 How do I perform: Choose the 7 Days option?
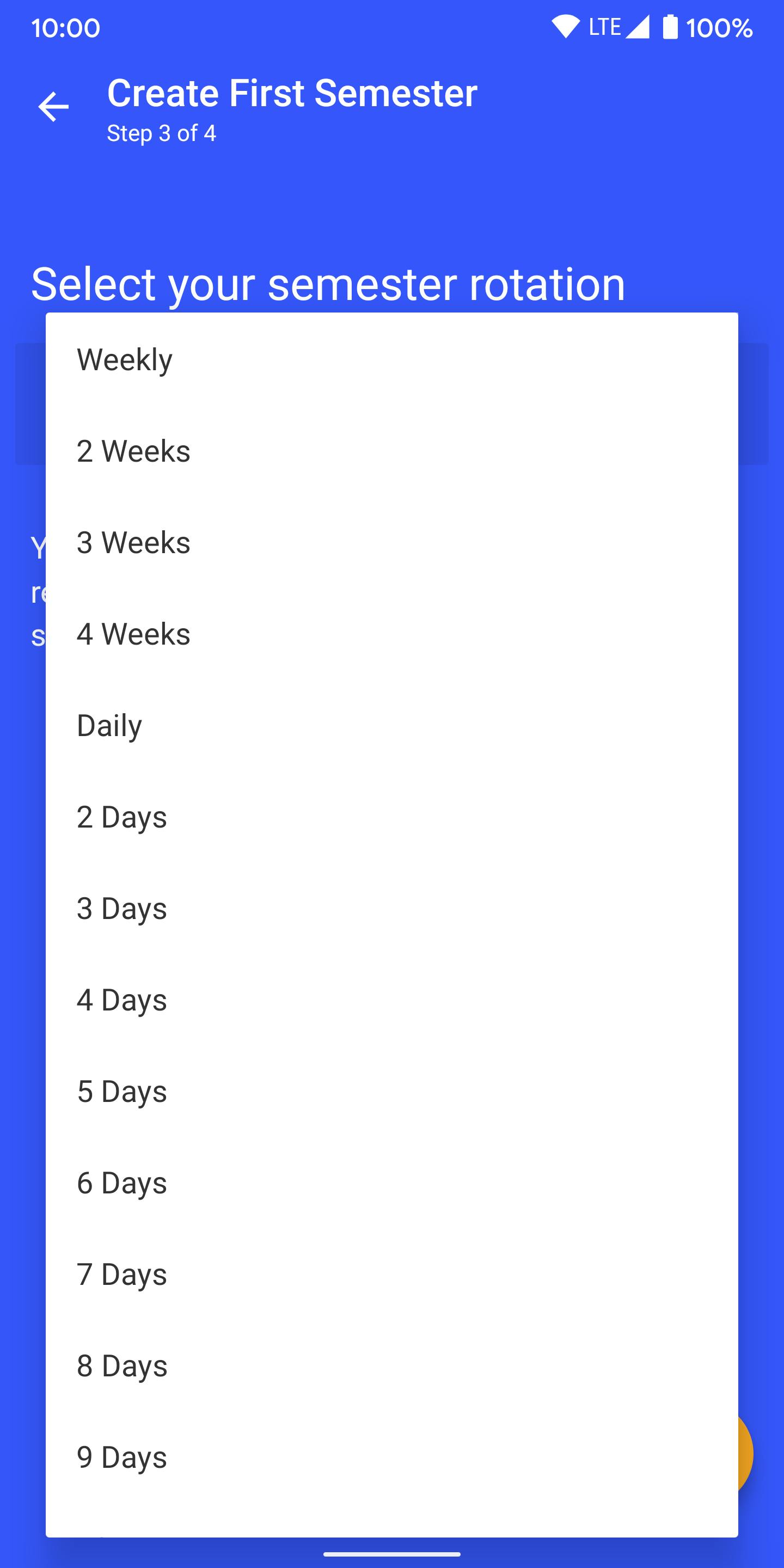[x=392, y=1275]
